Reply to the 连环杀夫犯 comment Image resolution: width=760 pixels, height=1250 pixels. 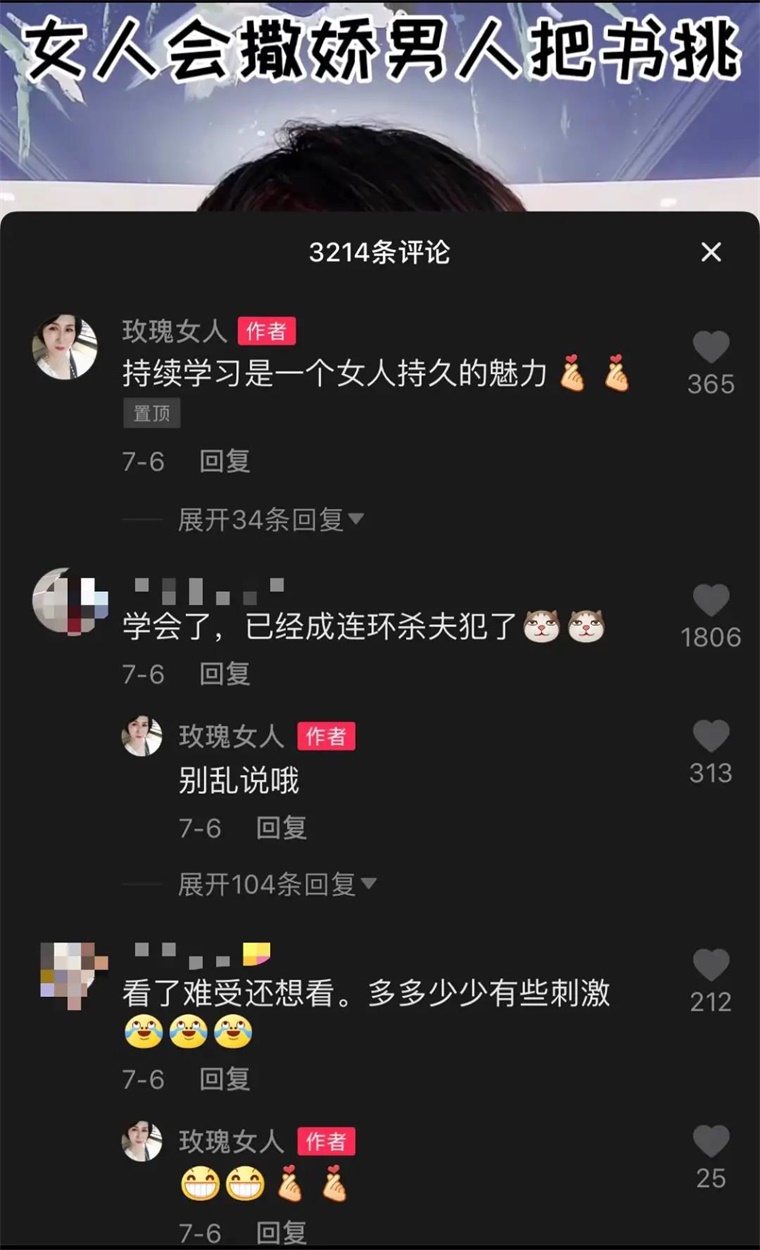pos(222,674)
